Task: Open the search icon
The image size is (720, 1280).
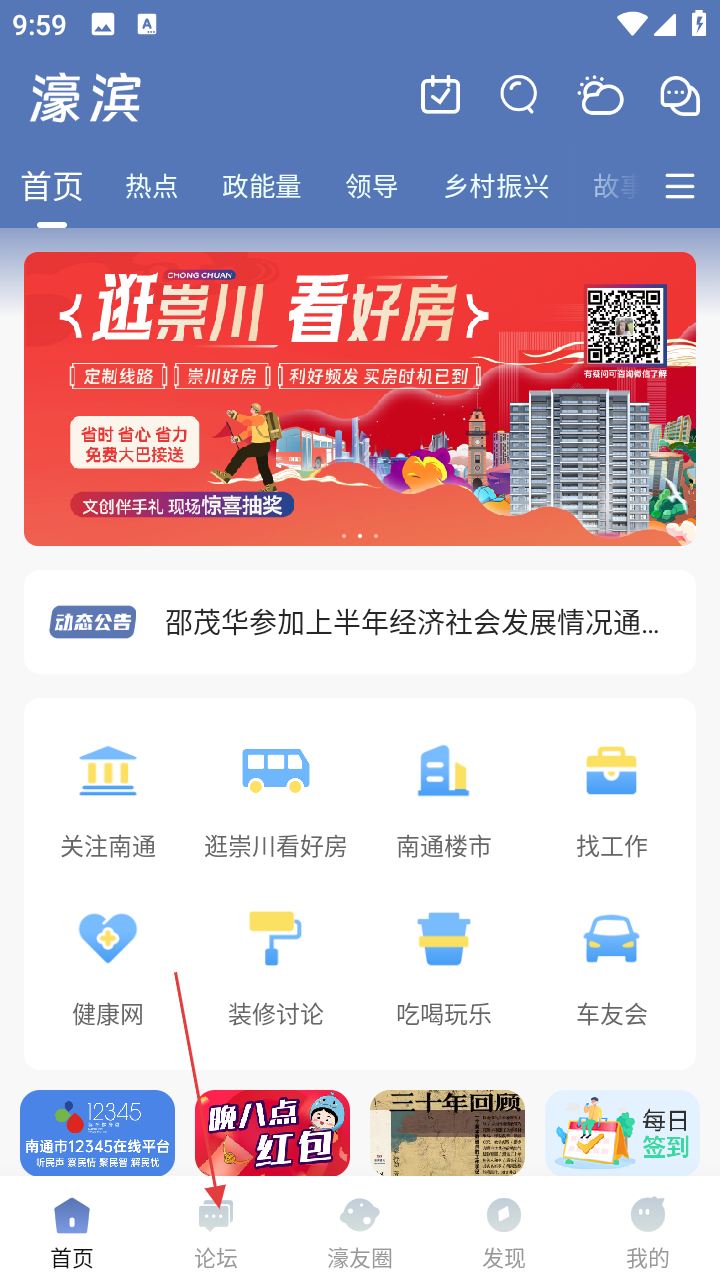Action: (519, 96)
